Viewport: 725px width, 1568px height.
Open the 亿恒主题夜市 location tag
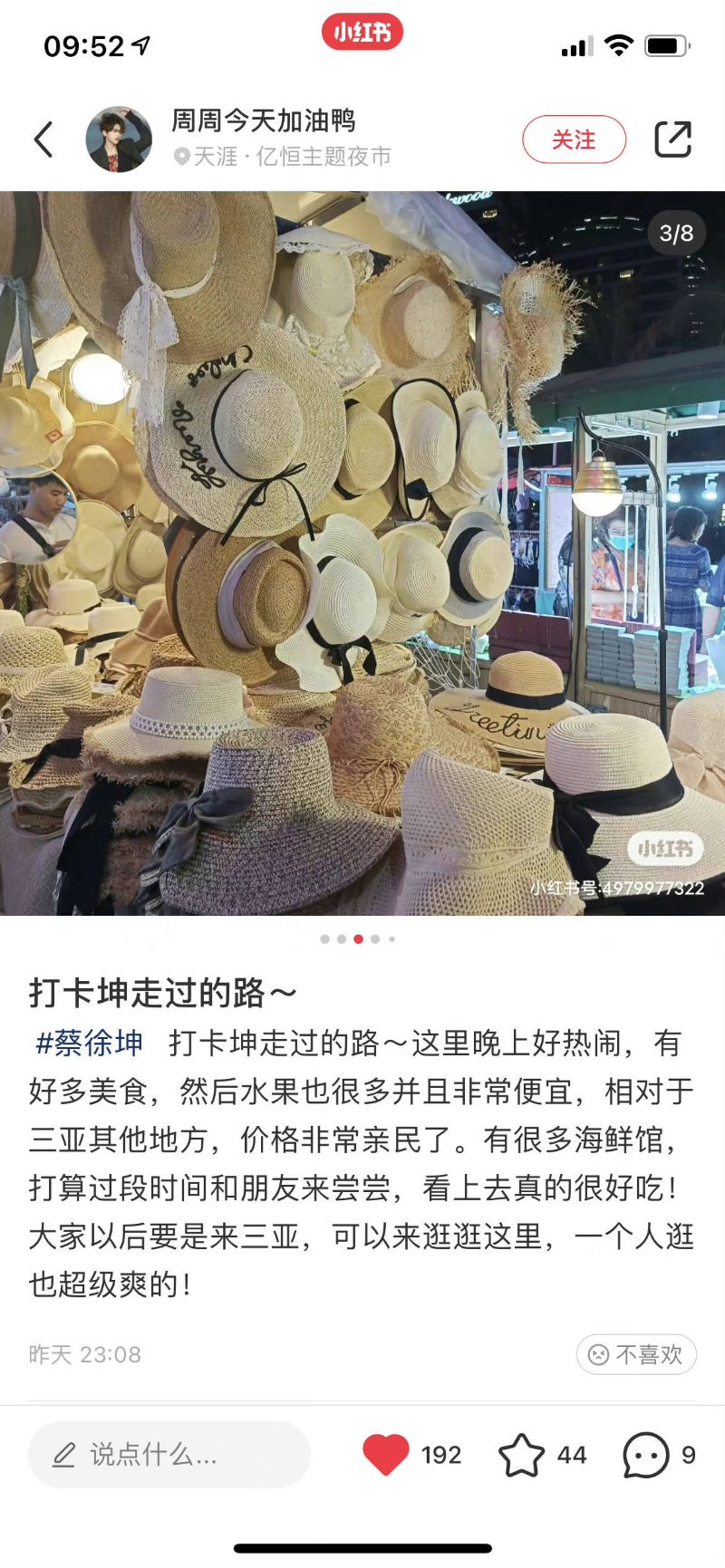[x=283, y=157]
